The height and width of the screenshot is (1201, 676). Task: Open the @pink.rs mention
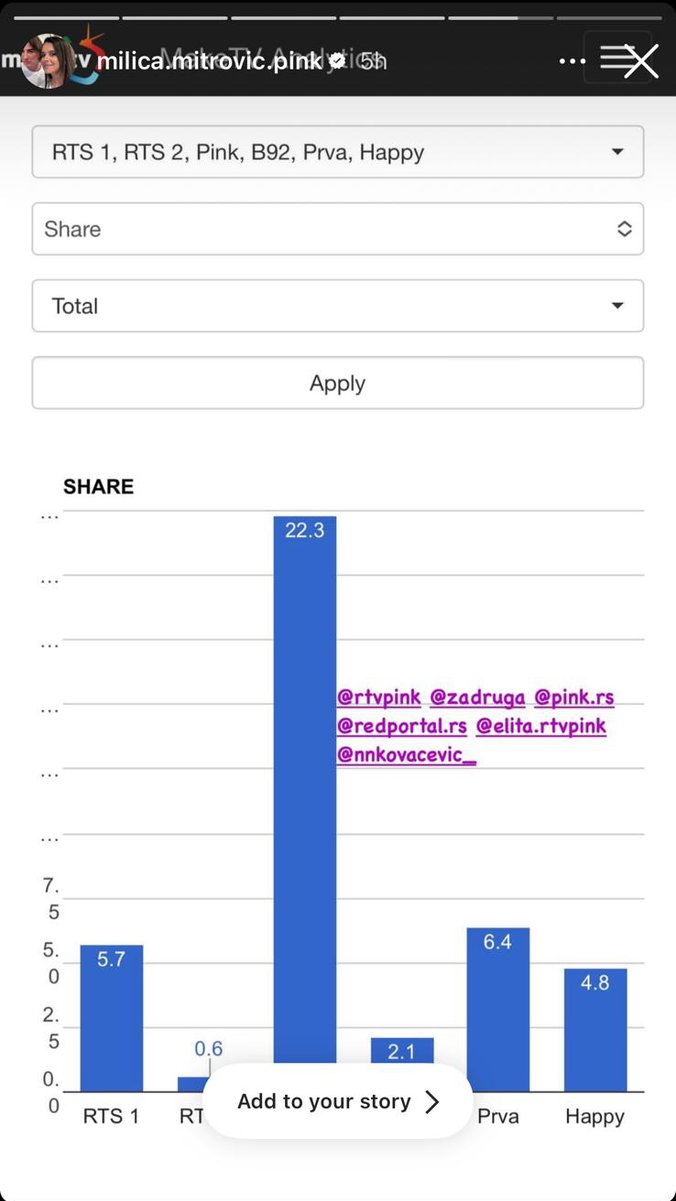tap(574, 698)
